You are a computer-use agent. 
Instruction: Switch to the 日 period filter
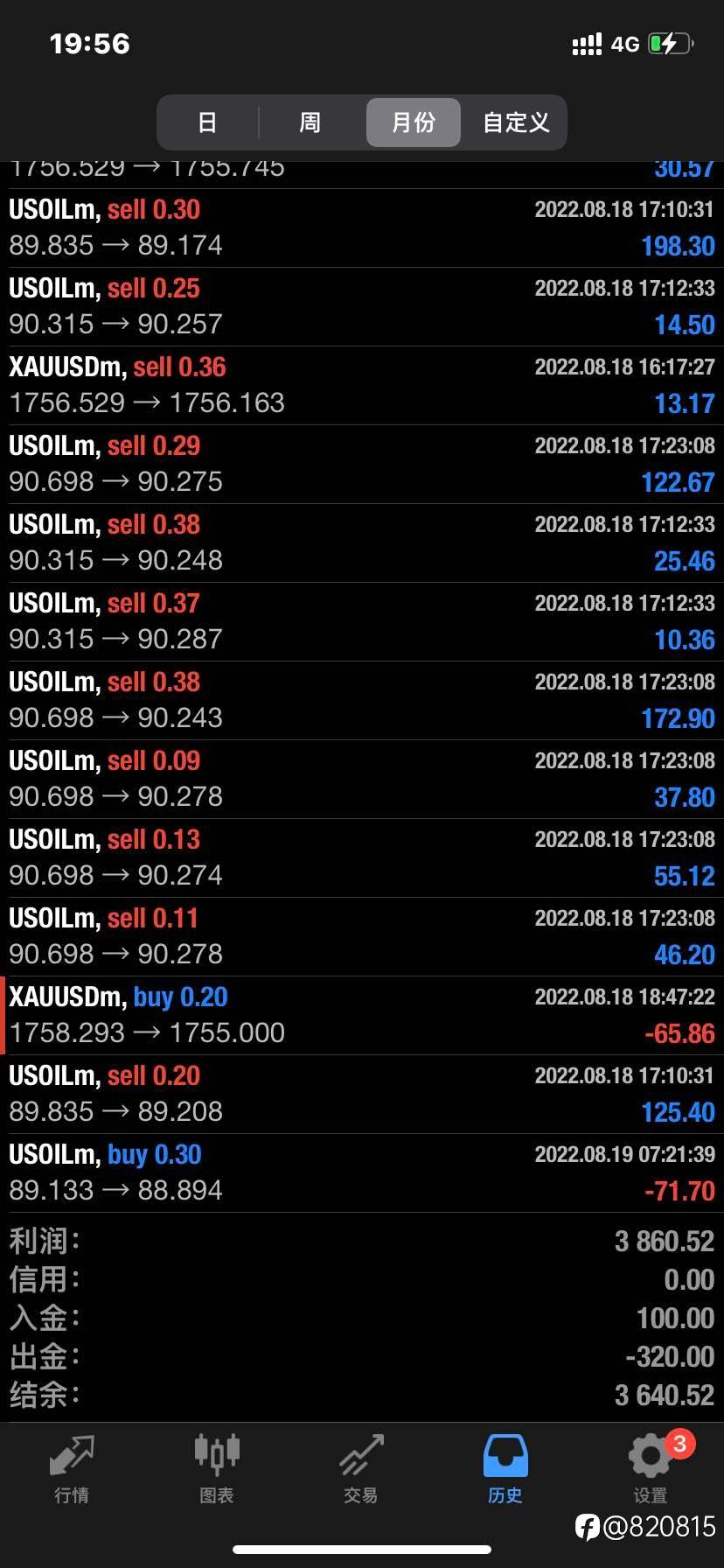tap(207, 122)
